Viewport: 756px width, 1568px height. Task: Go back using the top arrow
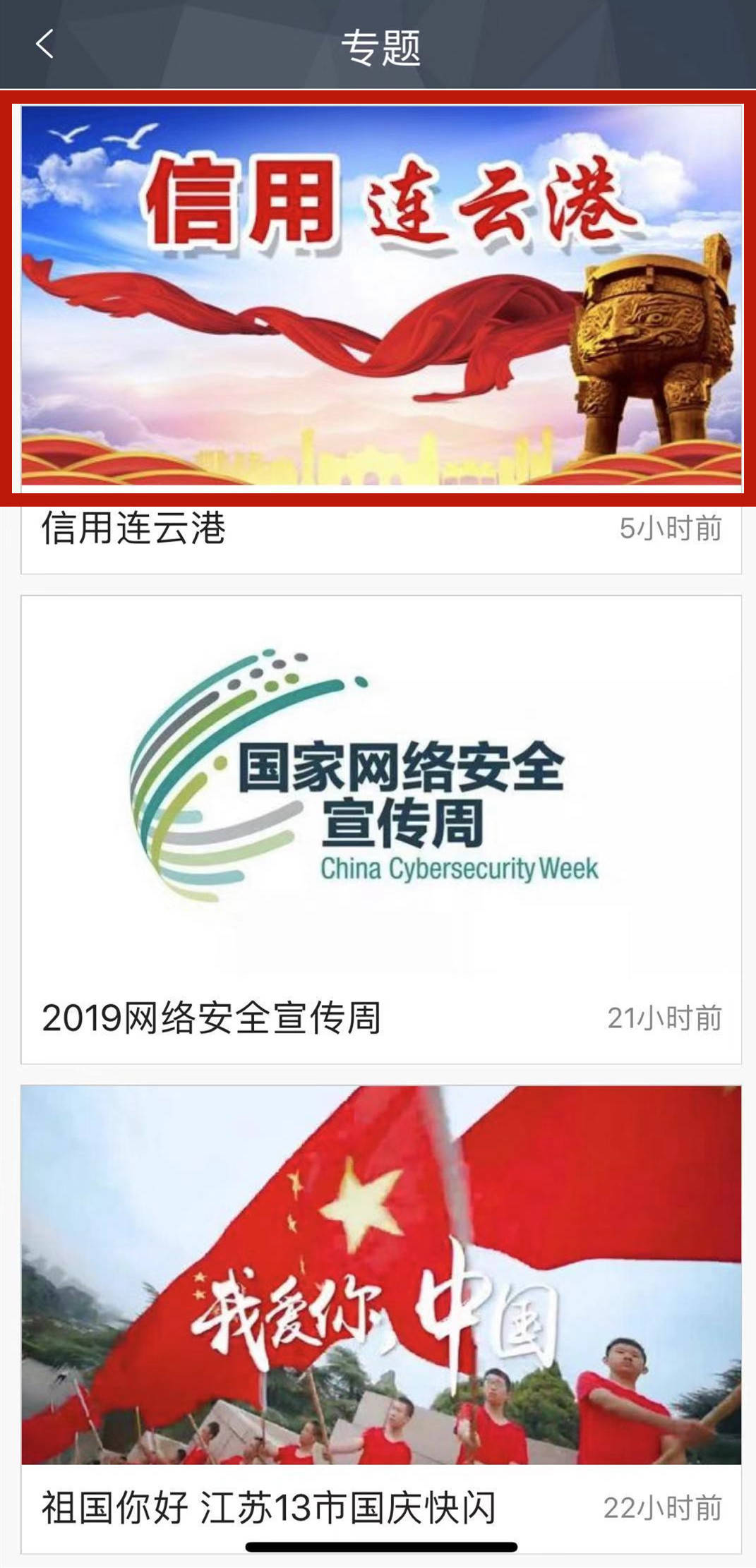click(x=44, y=44)
